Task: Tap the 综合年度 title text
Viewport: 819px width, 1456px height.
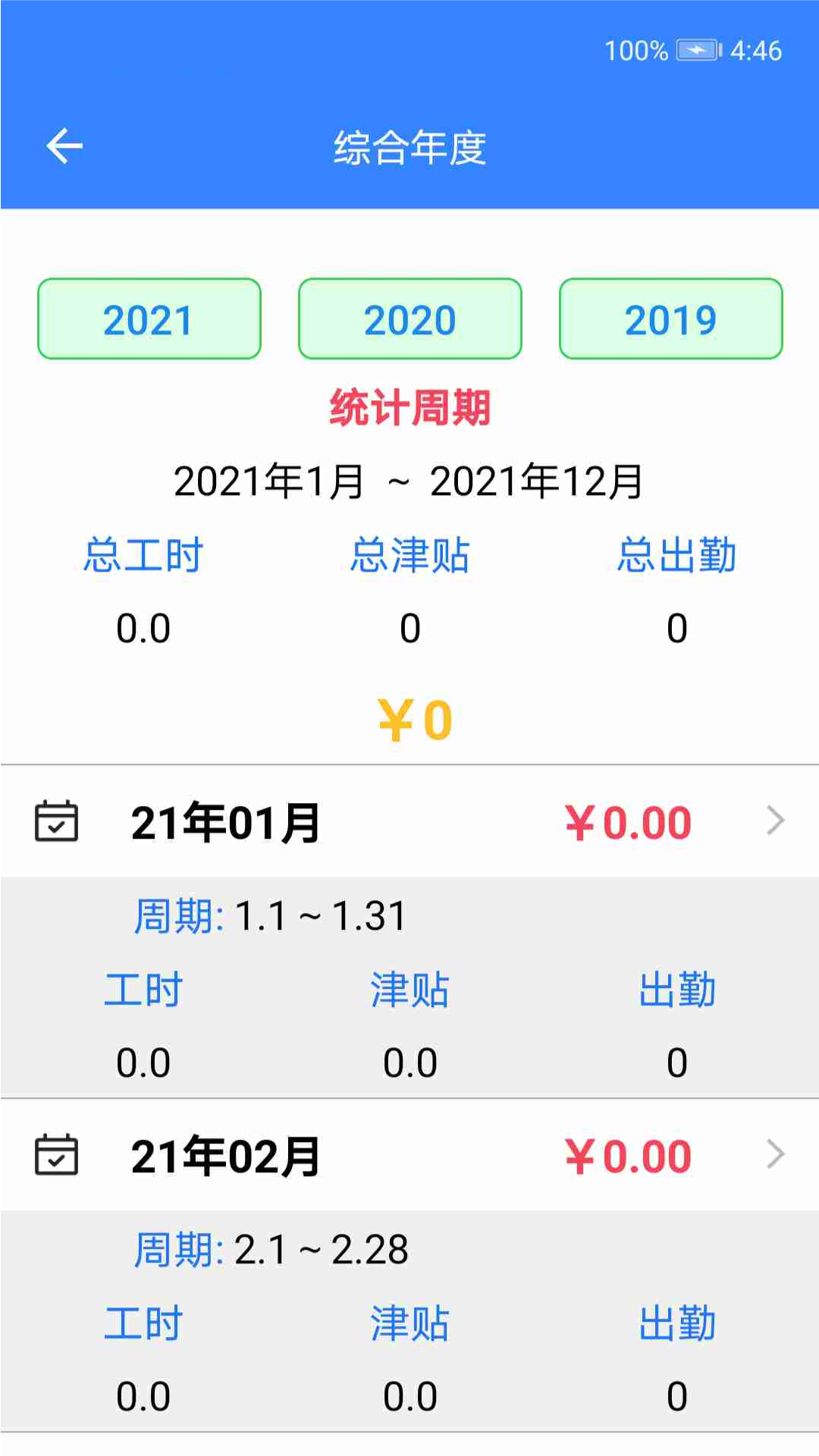Action: 409,148
